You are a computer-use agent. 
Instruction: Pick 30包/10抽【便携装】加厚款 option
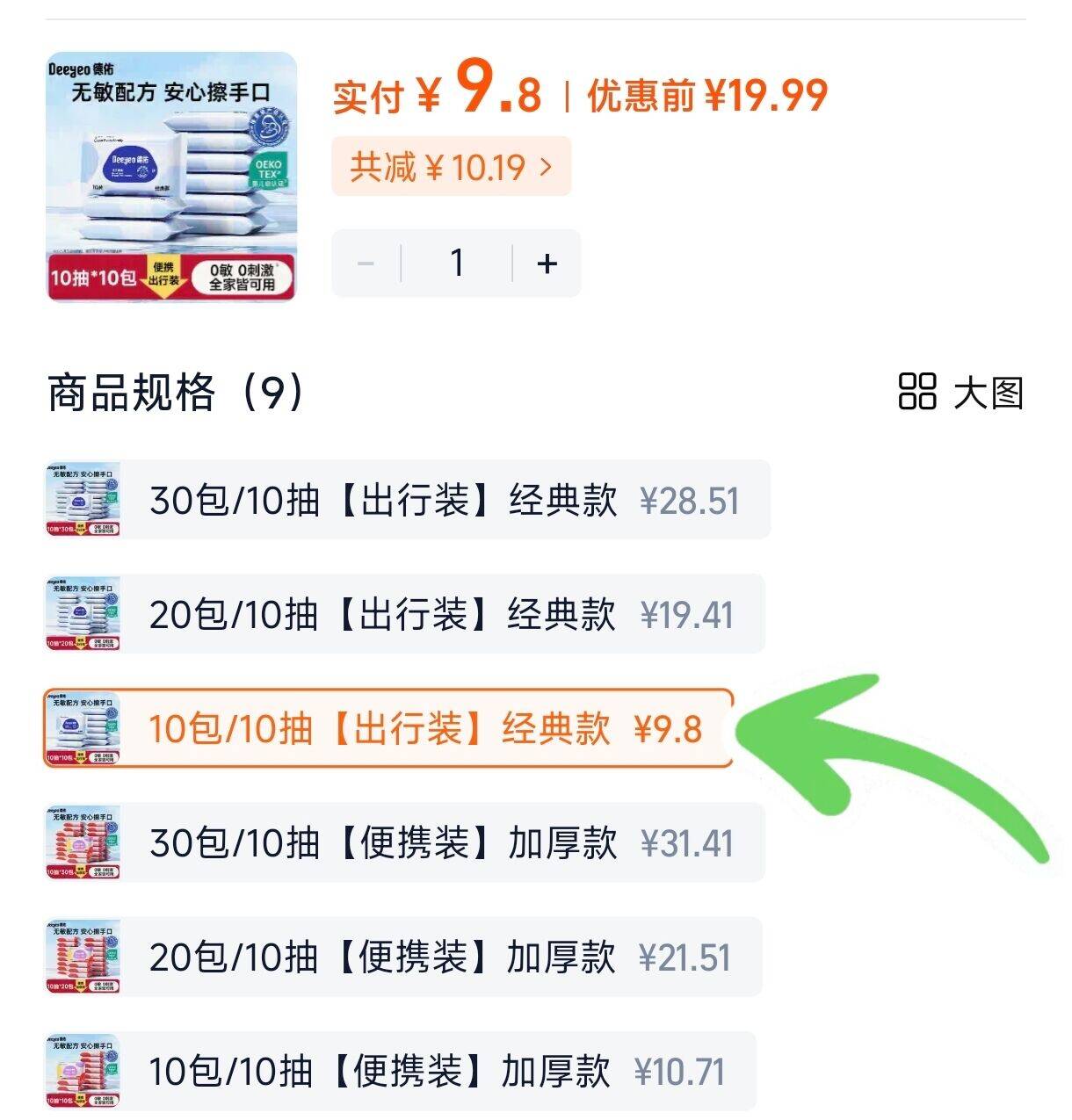pyautogui.click(x=405, y=842)
